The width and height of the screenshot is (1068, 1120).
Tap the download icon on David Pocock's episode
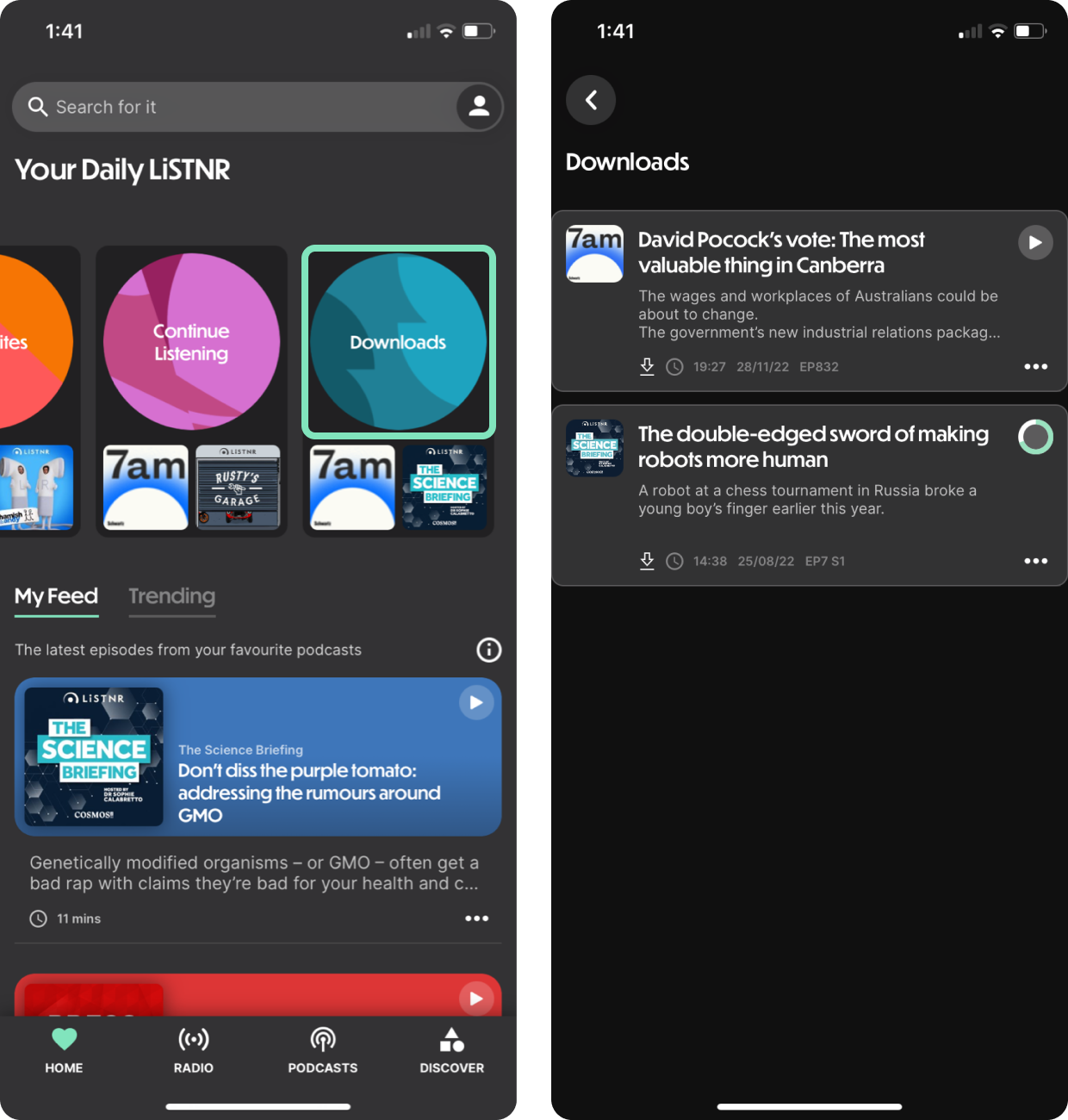coord(647,367)
